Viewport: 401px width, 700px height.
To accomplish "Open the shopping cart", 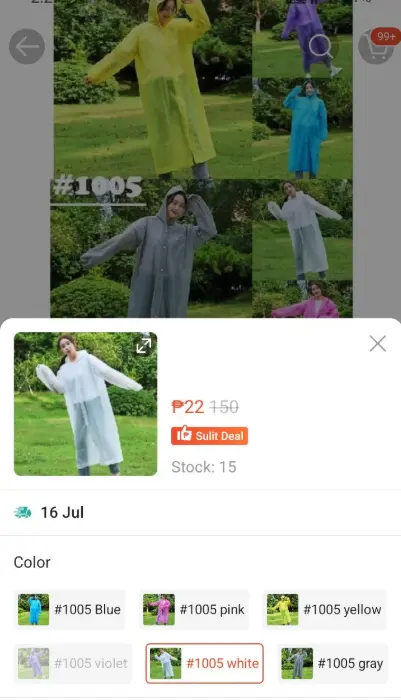I will click(x=376, y=46).
